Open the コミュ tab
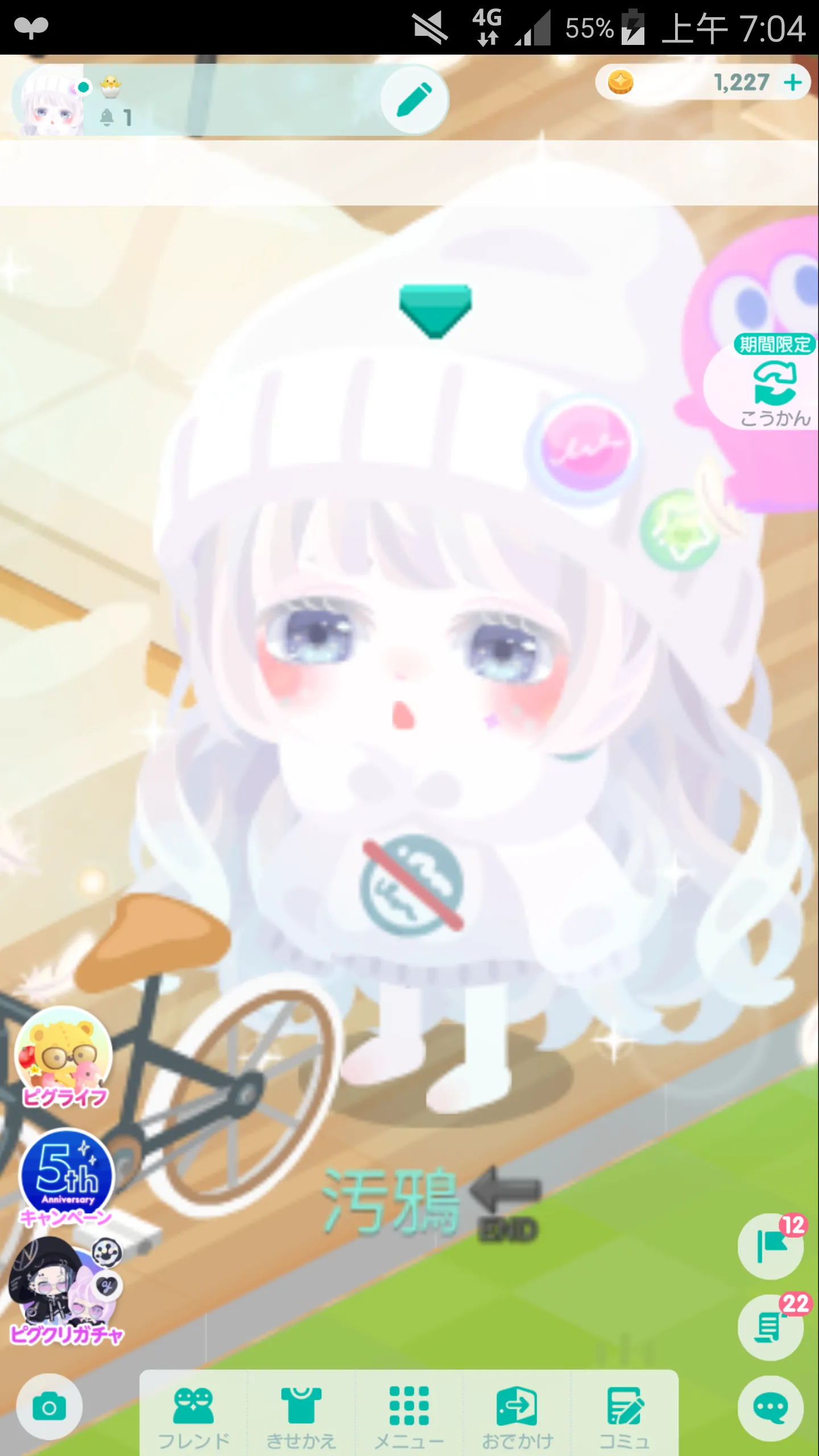 pos(624,1416)
